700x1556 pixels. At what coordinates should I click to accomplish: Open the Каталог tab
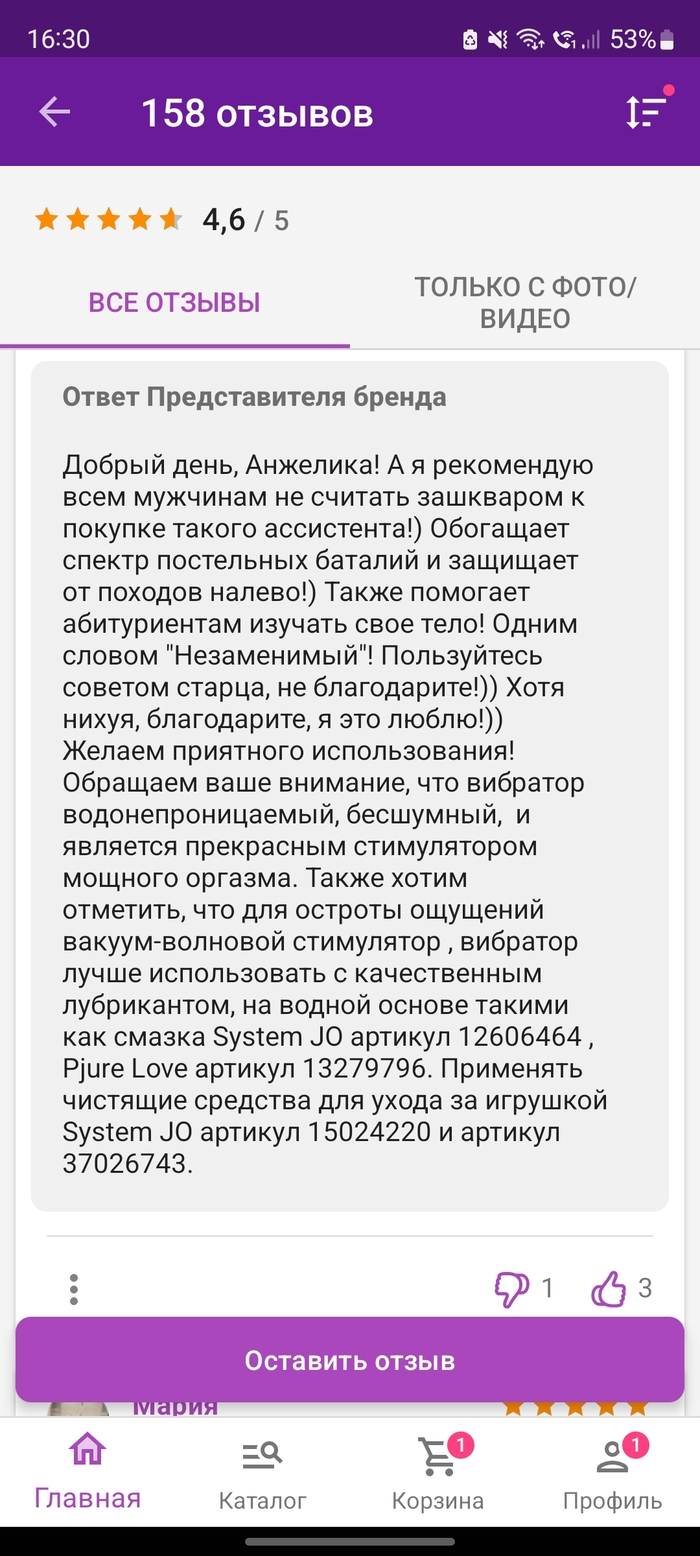262,1475
